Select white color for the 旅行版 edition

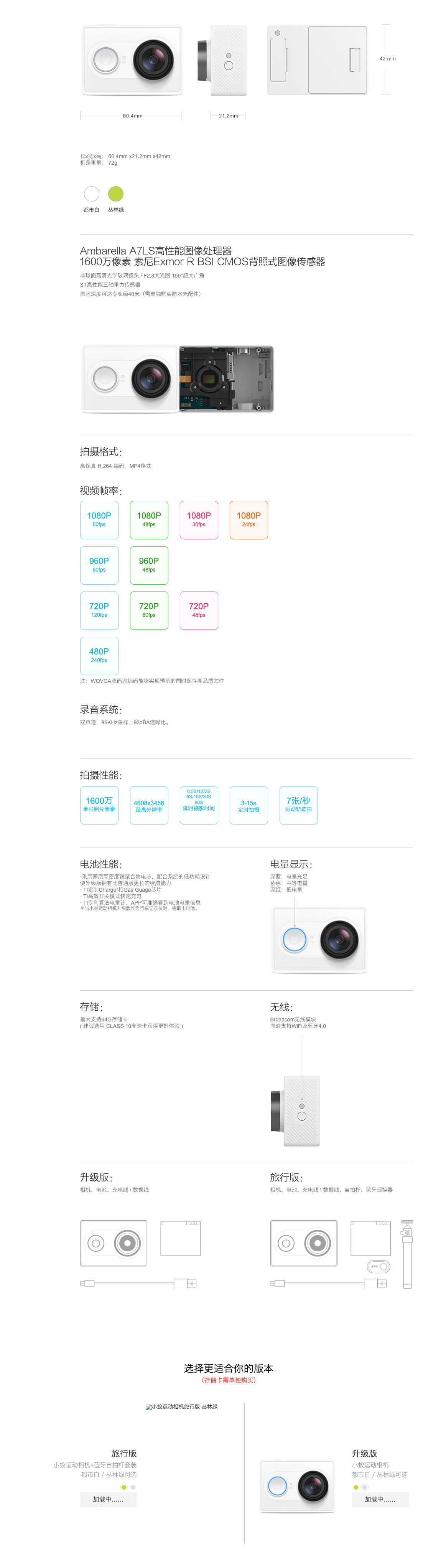133,1487
